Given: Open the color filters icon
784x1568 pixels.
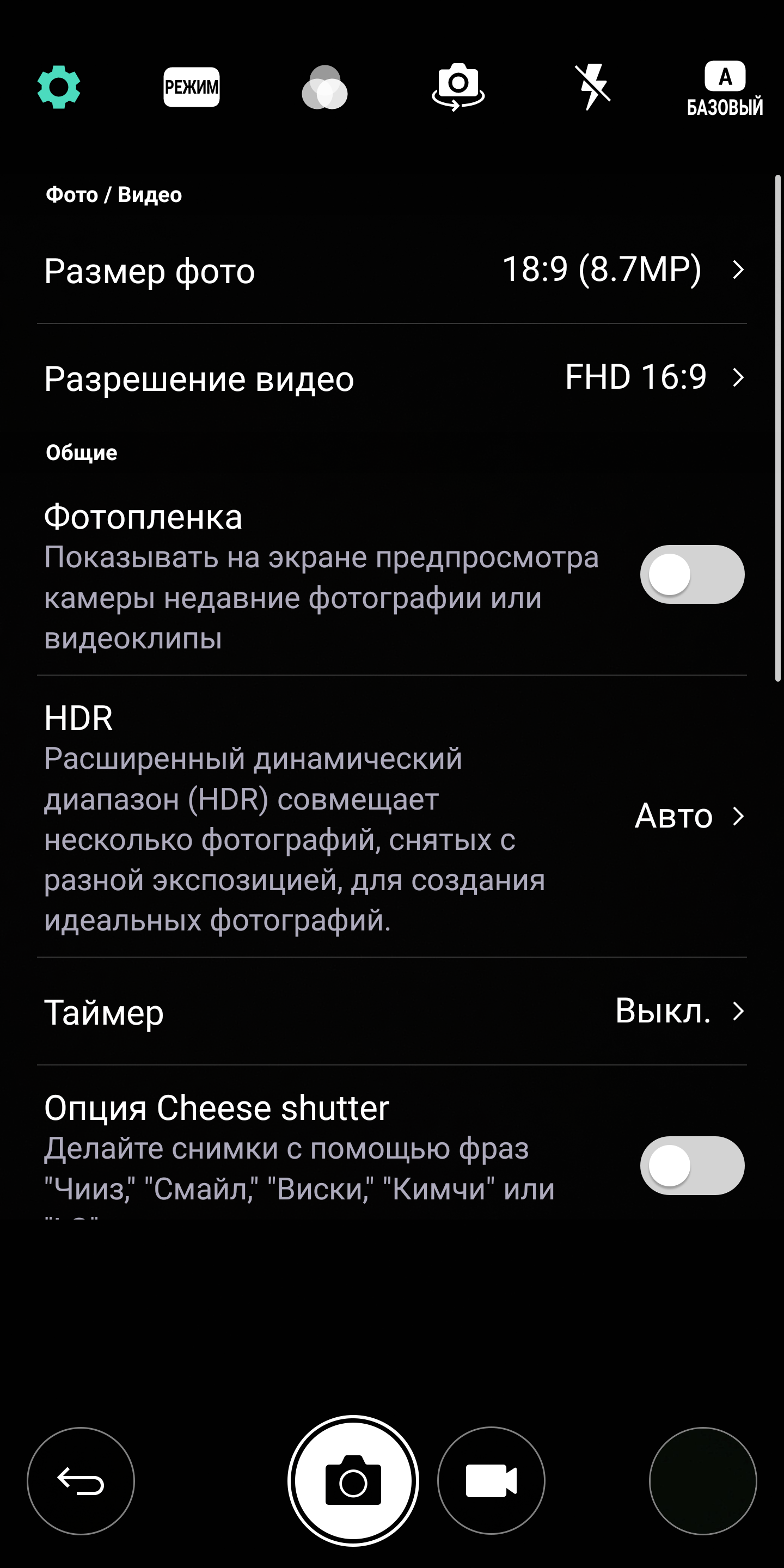Looking at the screenshot, I should click(x=324, y=88).
